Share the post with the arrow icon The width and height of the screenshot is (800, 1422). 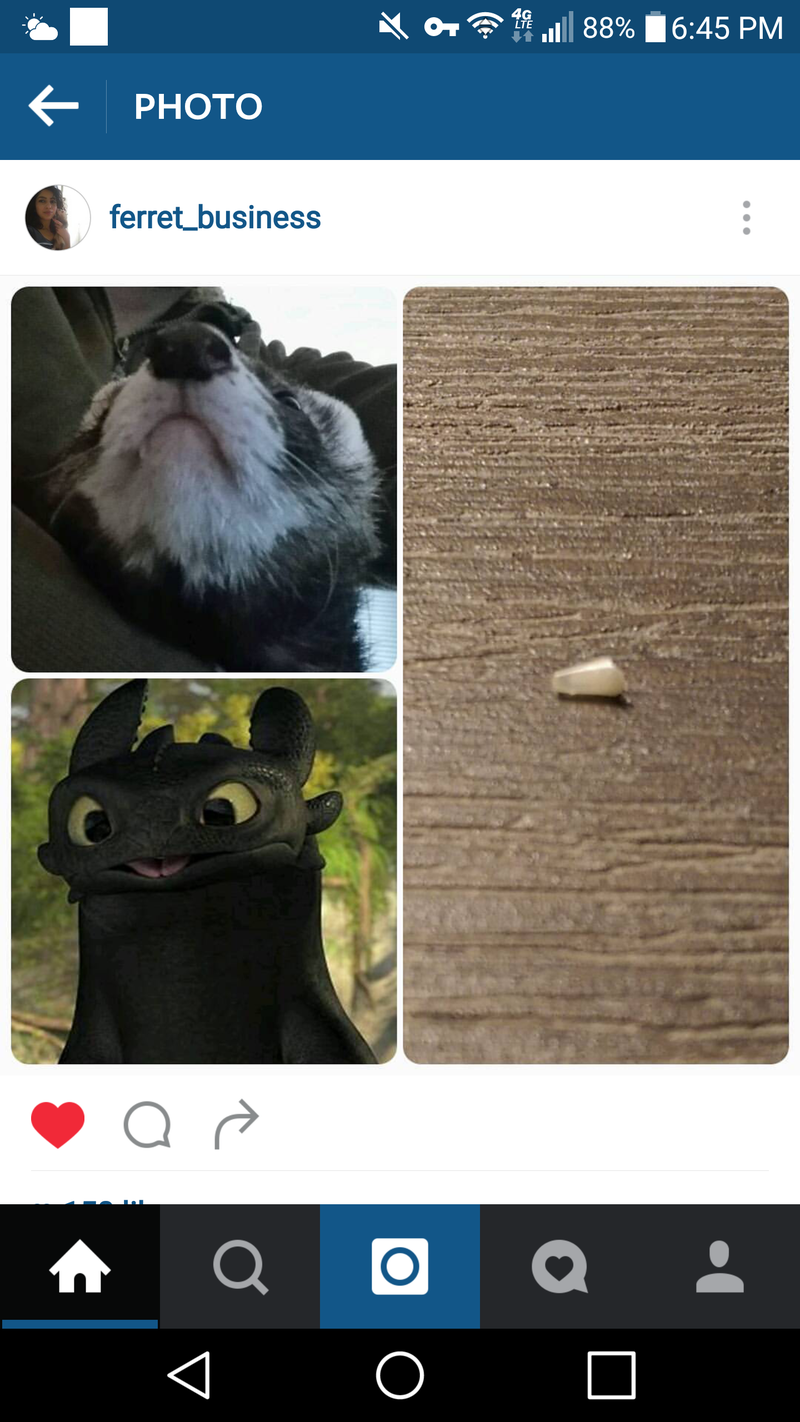[x=236, y=1125]
